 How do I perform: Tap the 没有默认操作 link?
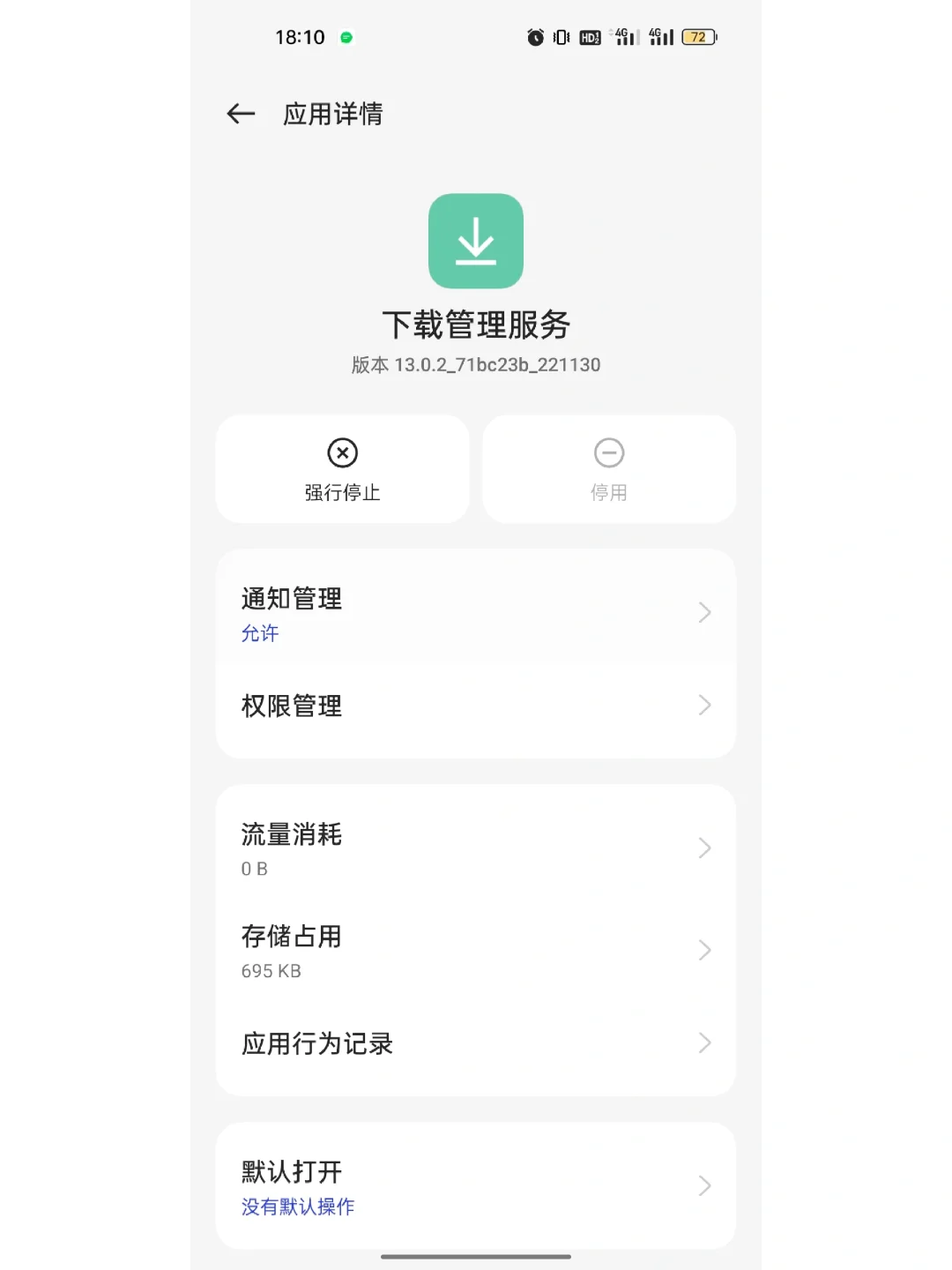coord(297,1206)
